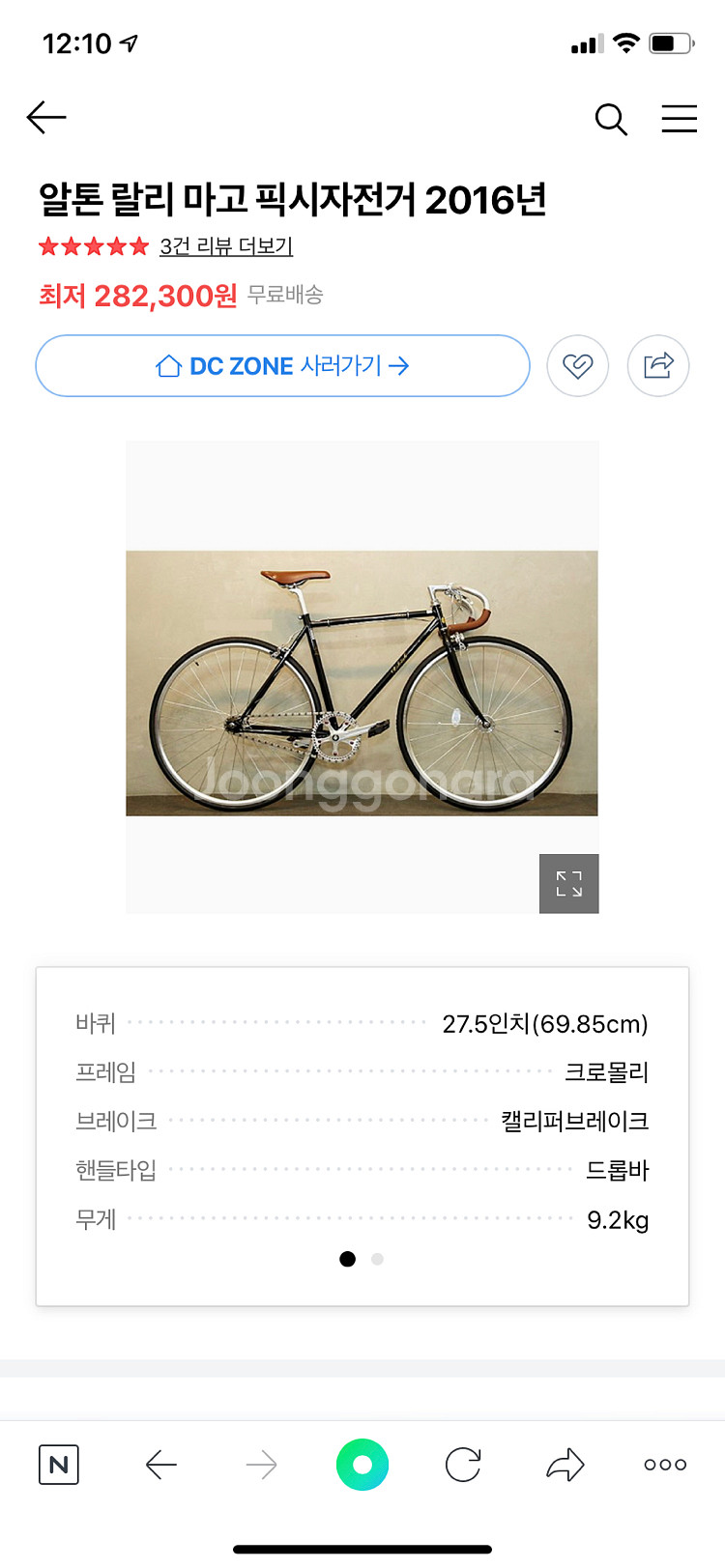Open the search magnifier icon
This screenshot has width=725, height=1568.
tap(611, 119)
